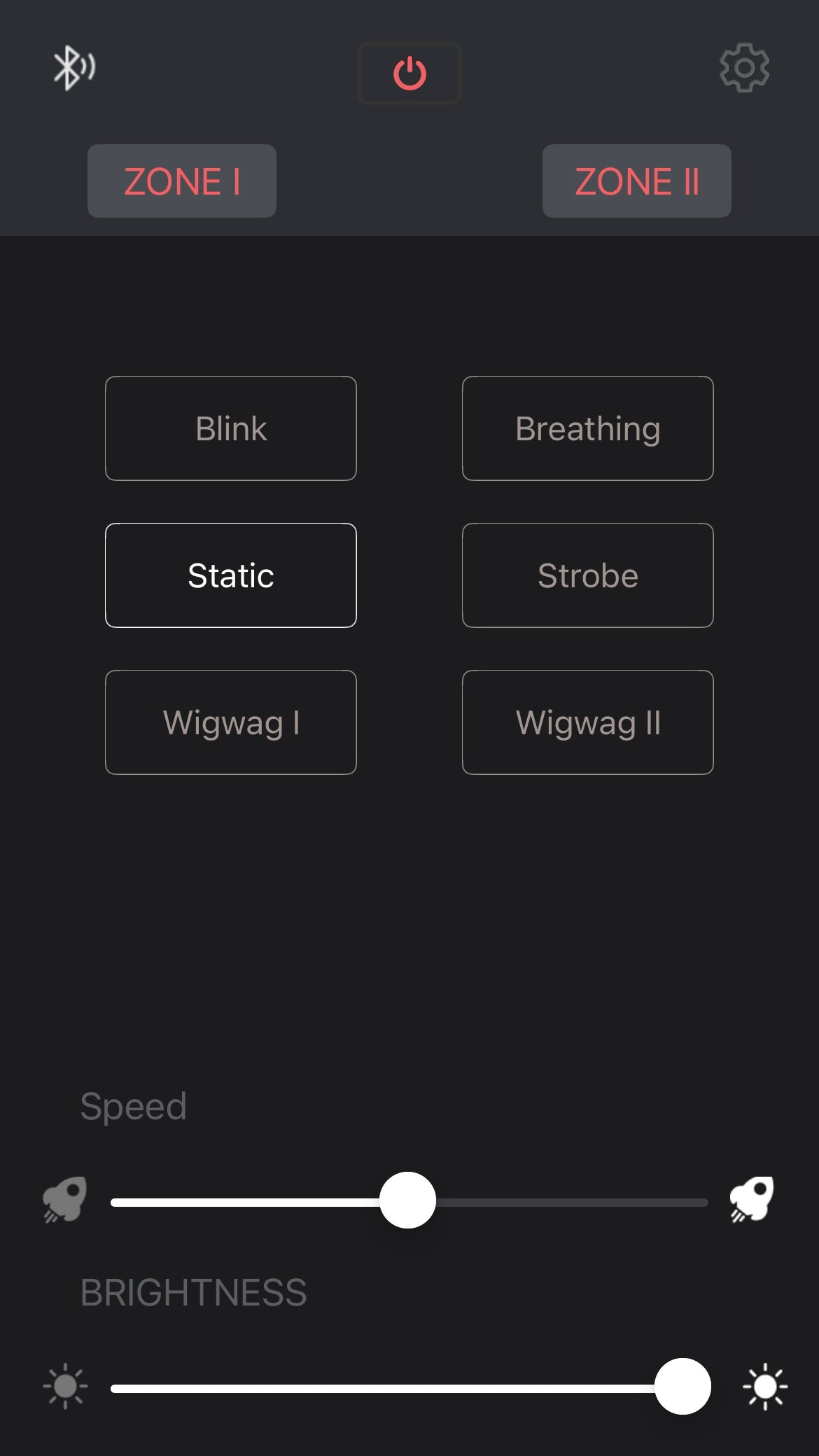
Task: Enable the Strobe mode
Action: pos(587,575)
